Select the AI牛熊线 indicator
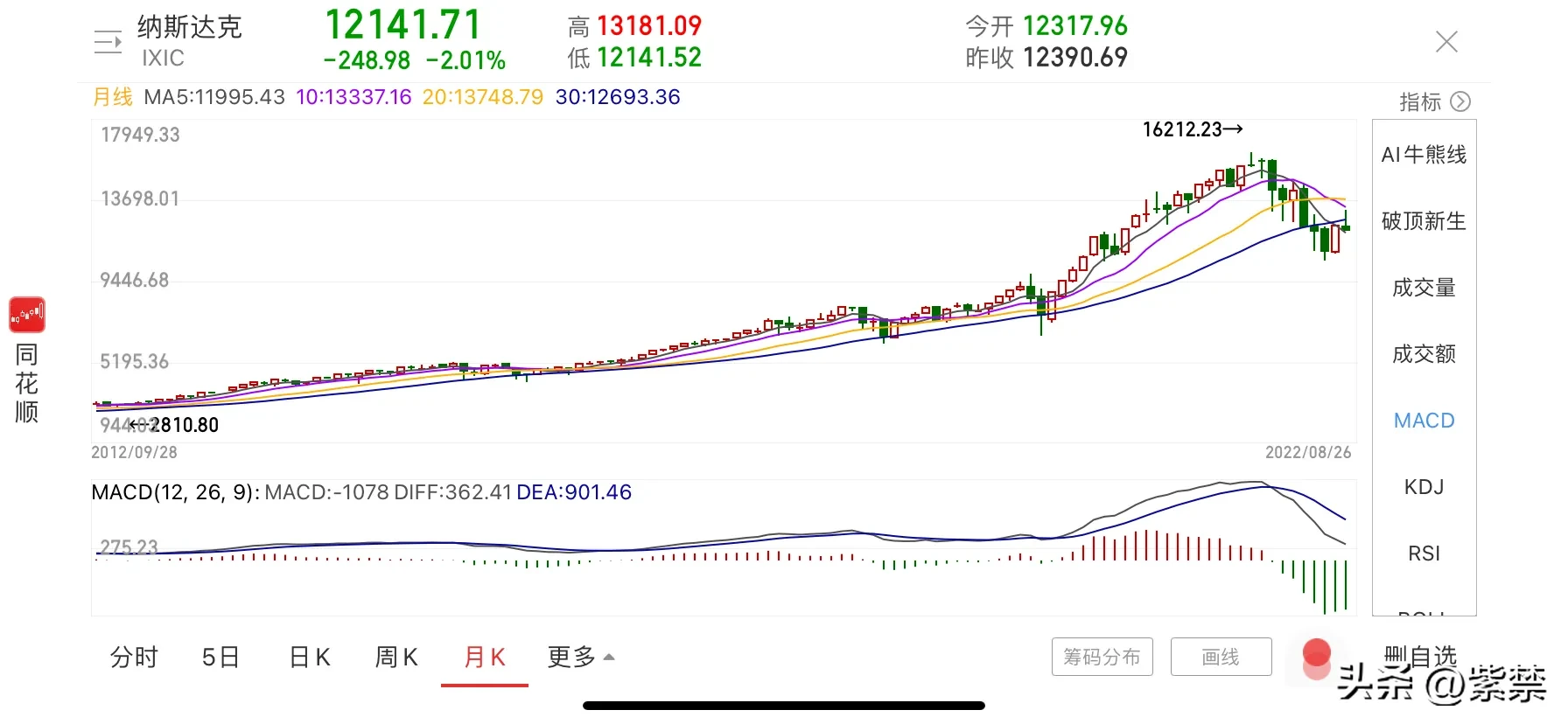The height and width of the screenshot is (724, 1568). [1424, 155]
